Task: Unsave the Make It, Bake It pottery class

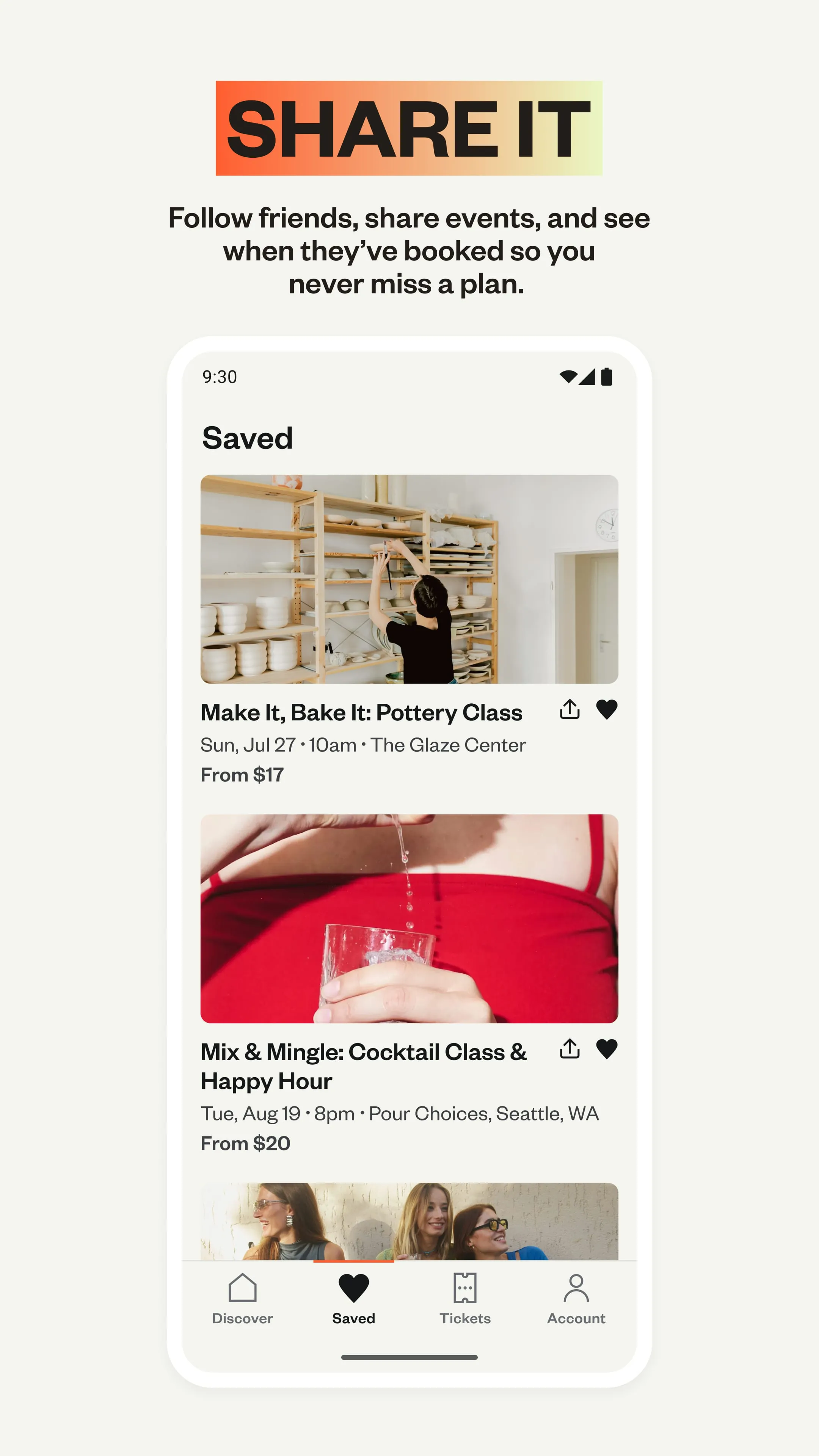Action: pyautogui.click(x=607, y=710)
